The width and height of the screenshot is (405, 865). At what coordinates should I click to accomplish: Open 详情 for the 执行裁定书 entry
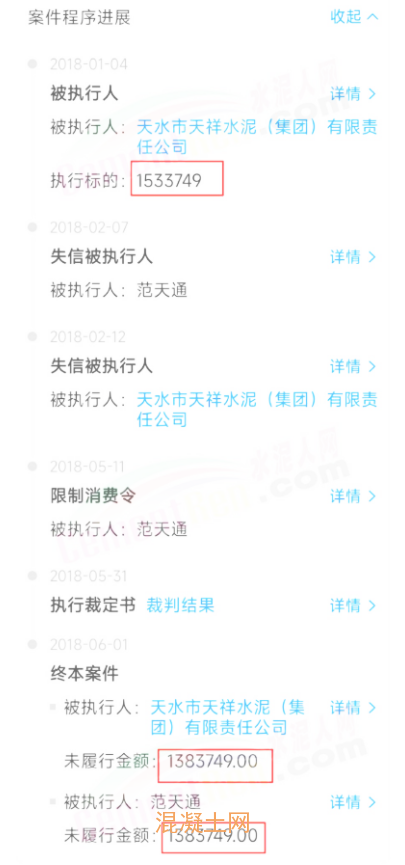pos(353,605)
